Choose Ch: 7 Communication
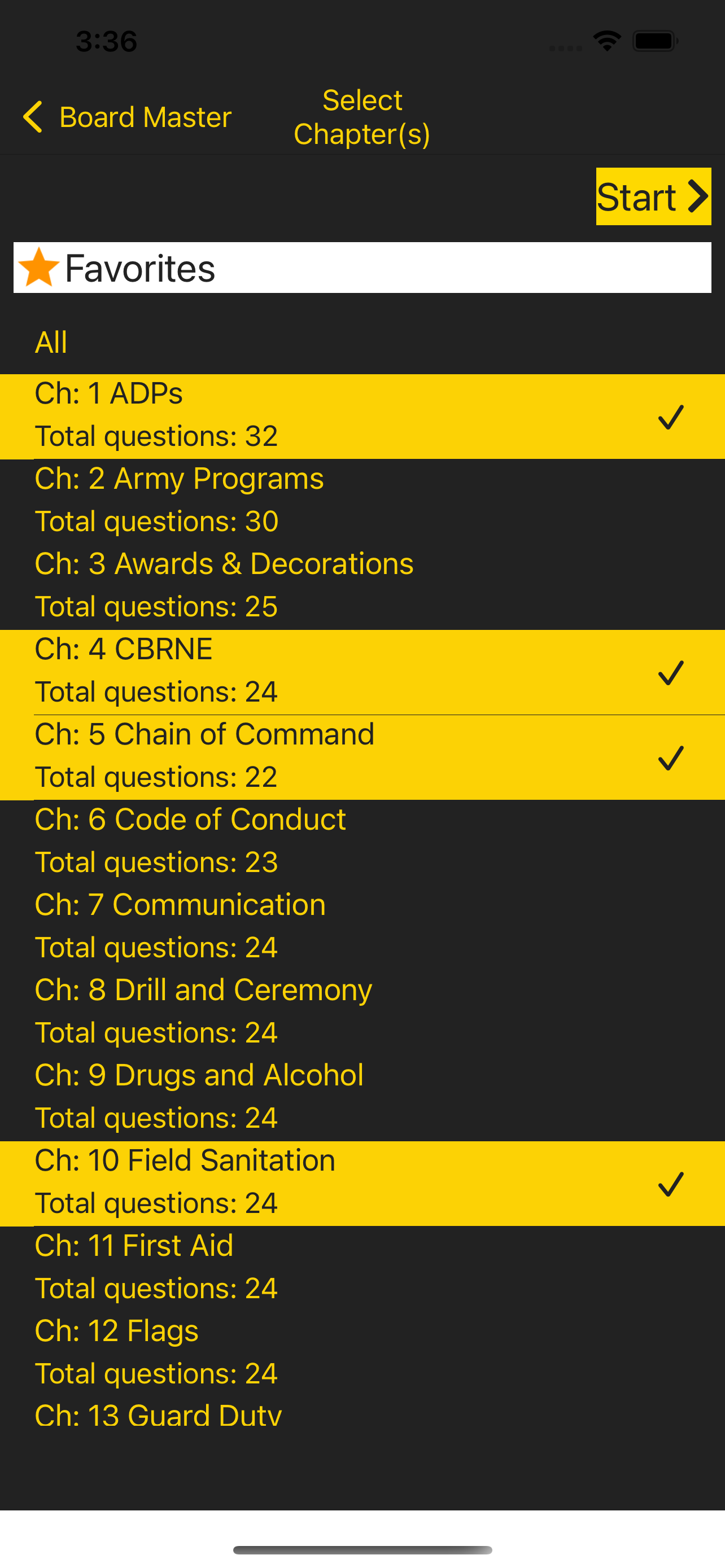The width and height of the screenshot is (725, 1568). click(x=362, y=928)
